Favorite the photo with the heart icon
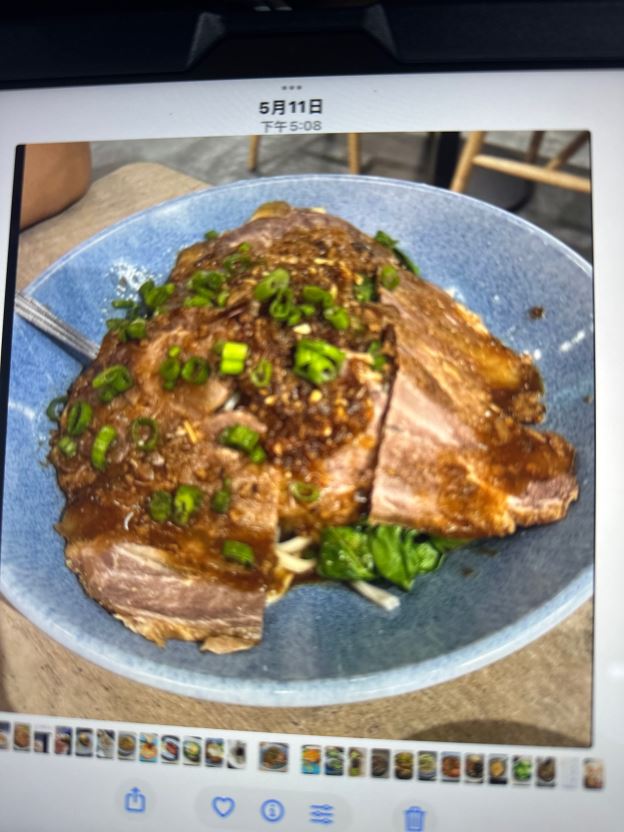 tap(223, 807)
